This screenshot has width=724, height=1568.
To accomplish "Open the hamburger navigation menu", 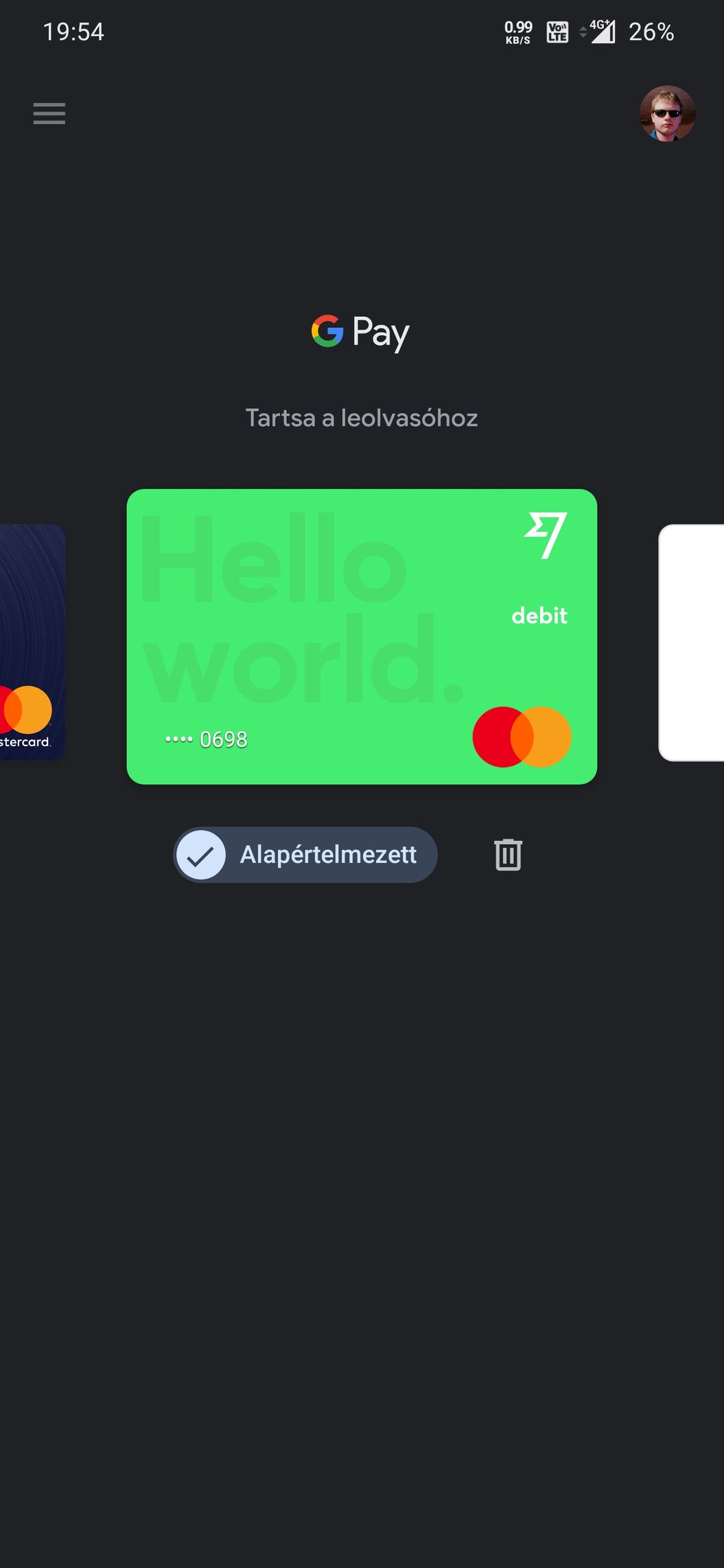I will pyautogui.click(x=49, y=113).
